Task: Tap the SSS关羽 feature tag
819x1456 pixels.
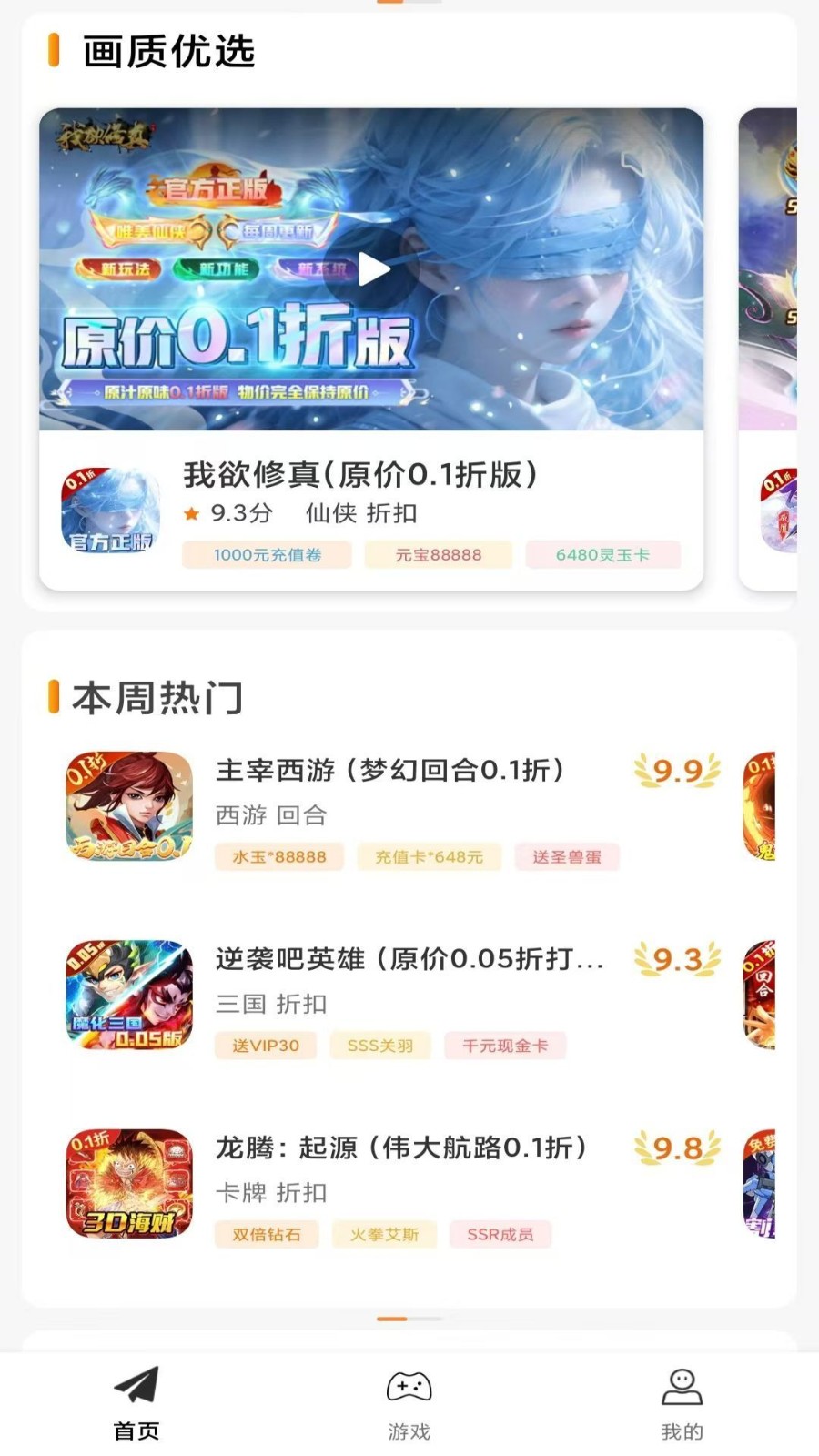Action: tap(379, 1046)
